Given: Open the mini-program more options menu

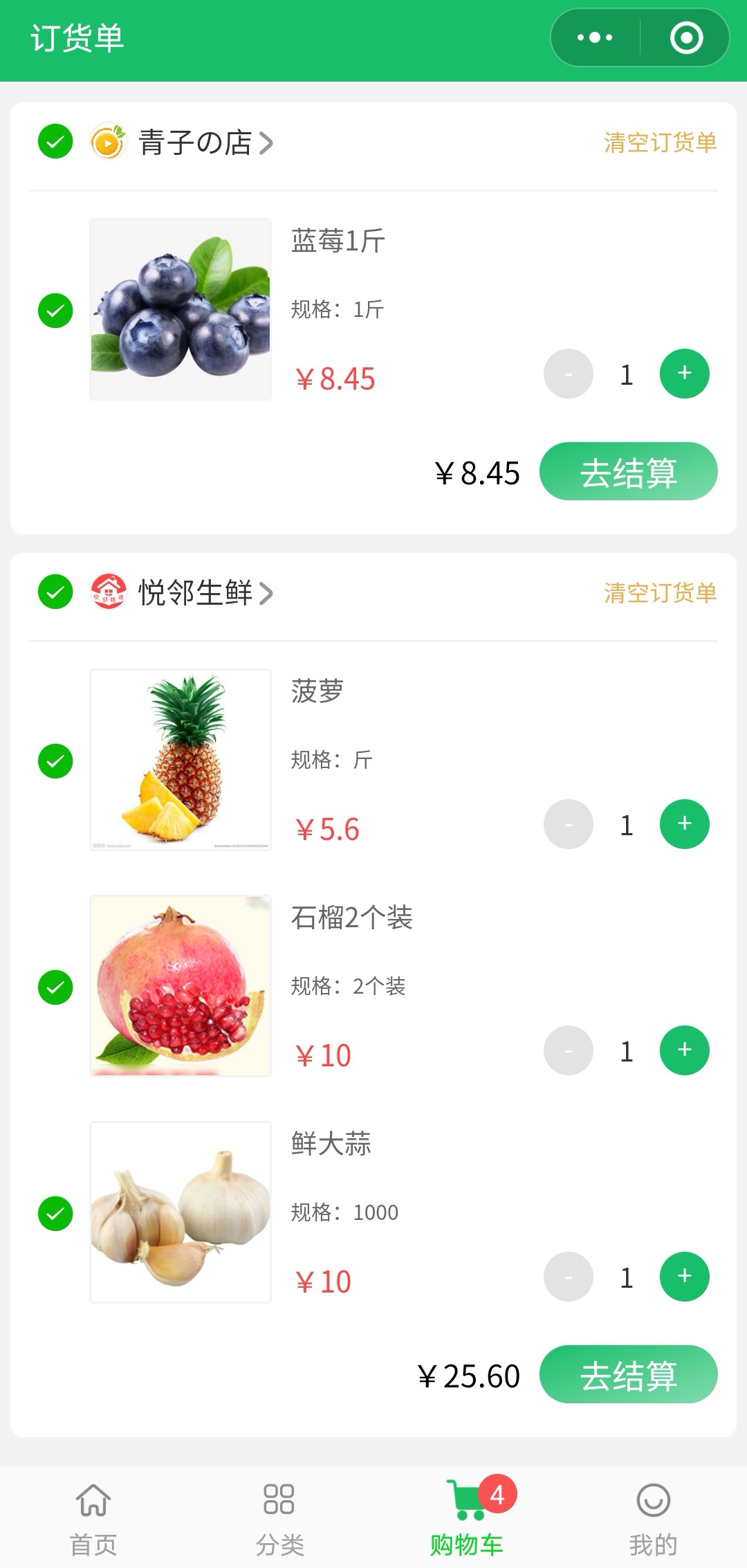Looking at the screenshot, I should point(595,37).
